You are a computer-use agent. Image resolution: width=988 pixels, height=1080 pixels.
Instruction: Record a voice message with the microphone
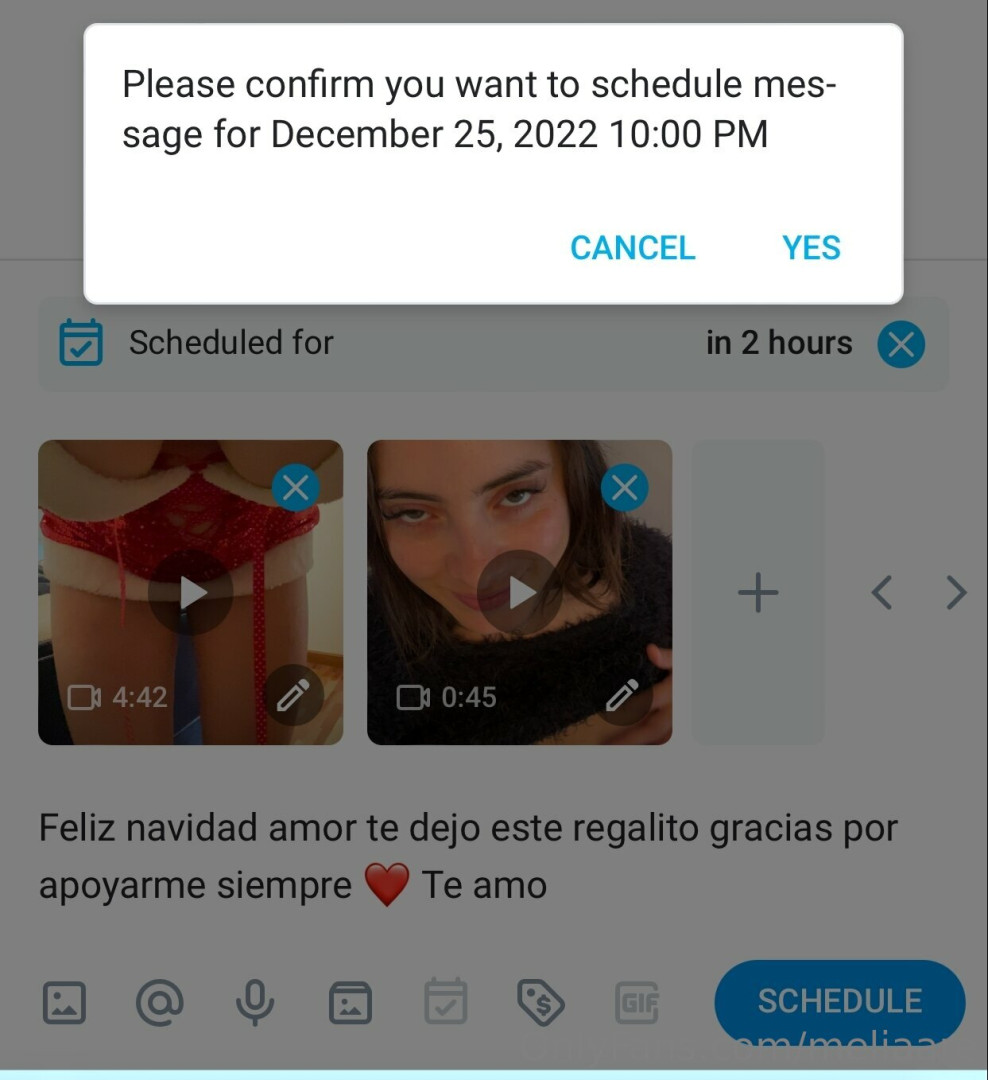[x=255, y=1002]
